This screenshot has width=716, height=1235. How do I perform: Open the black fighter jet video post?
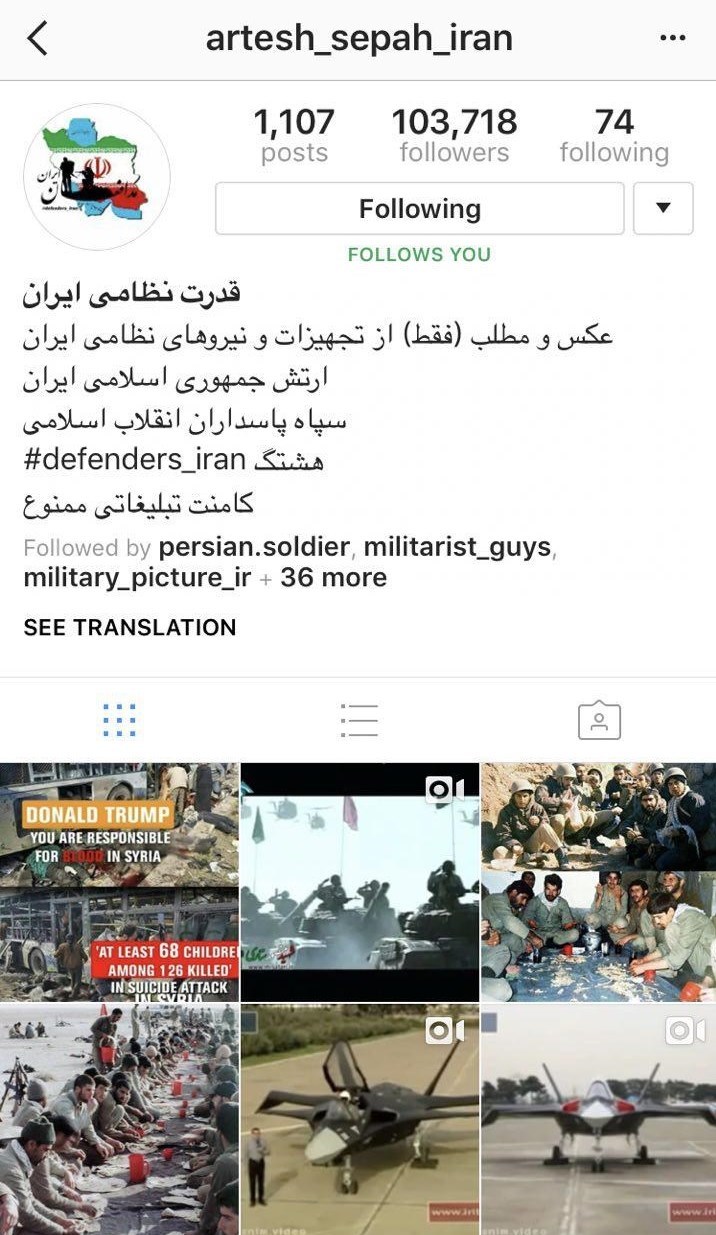[360, 1120]
